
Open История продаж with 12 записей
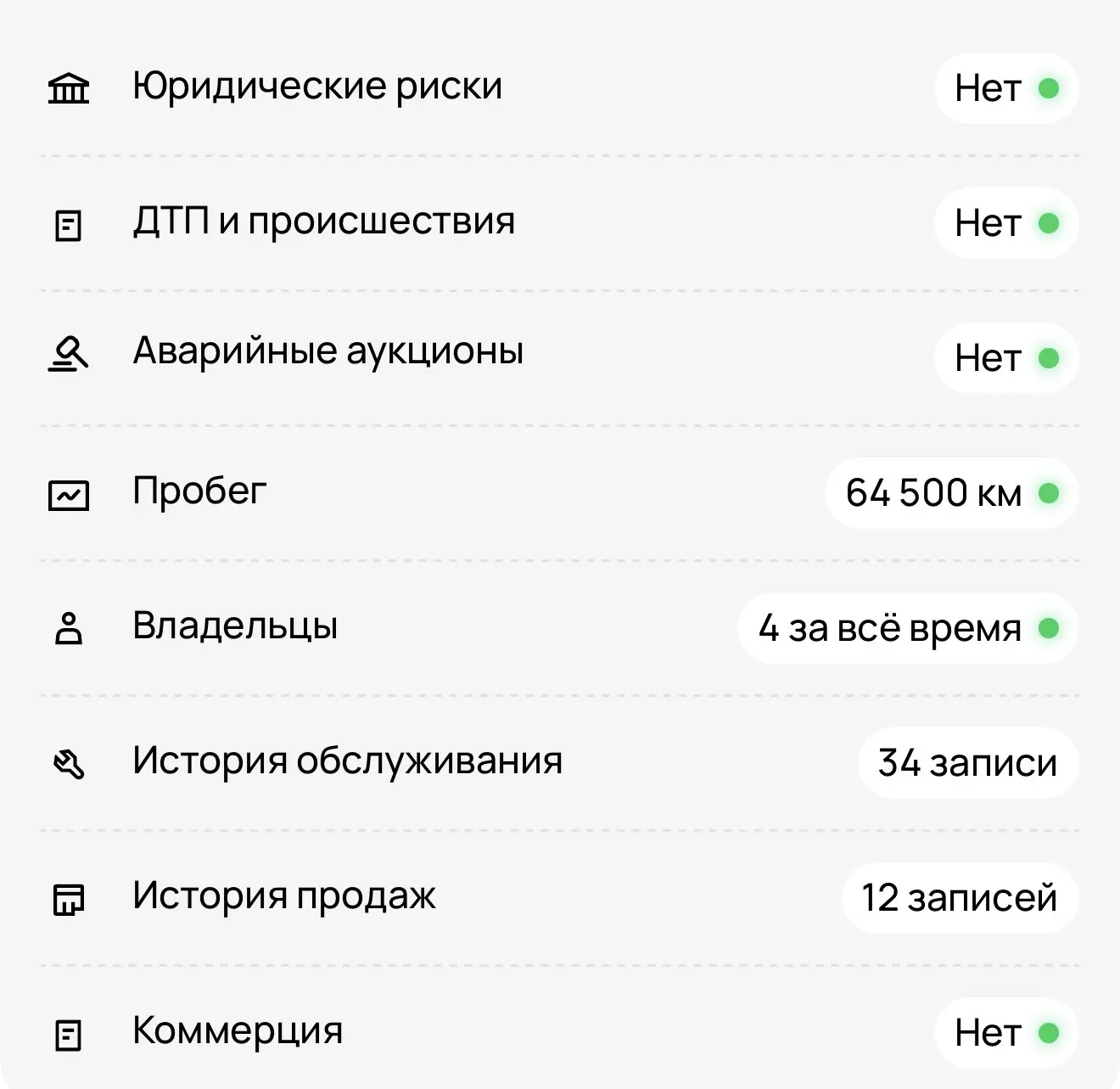click(x=560, y=898)
